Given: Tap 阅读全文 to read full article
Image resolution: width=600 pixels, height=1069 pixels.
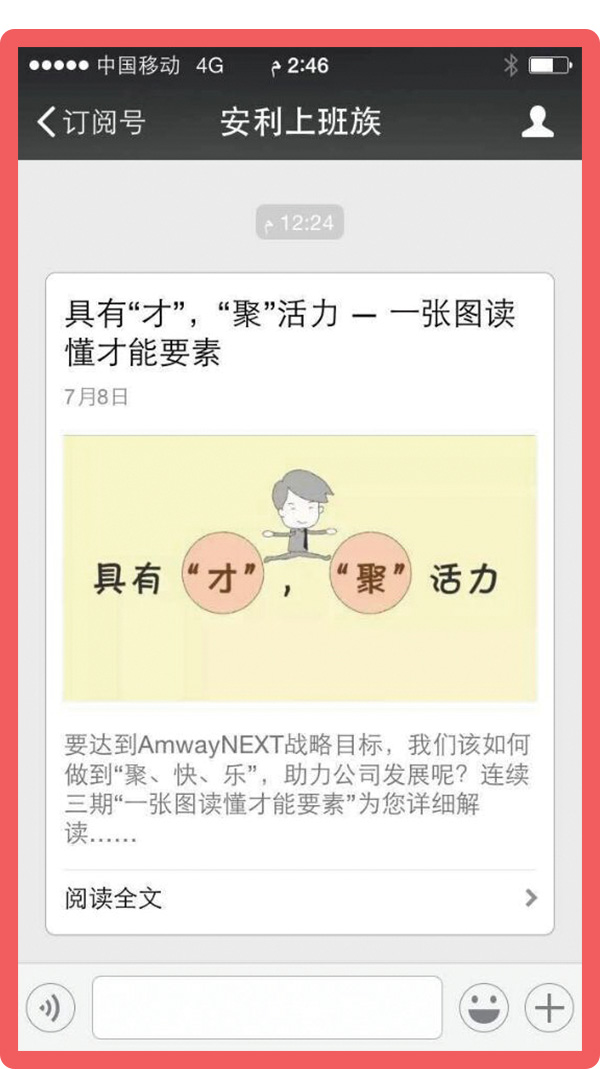Looking at the screenshot, I should (x=299, y=898).
